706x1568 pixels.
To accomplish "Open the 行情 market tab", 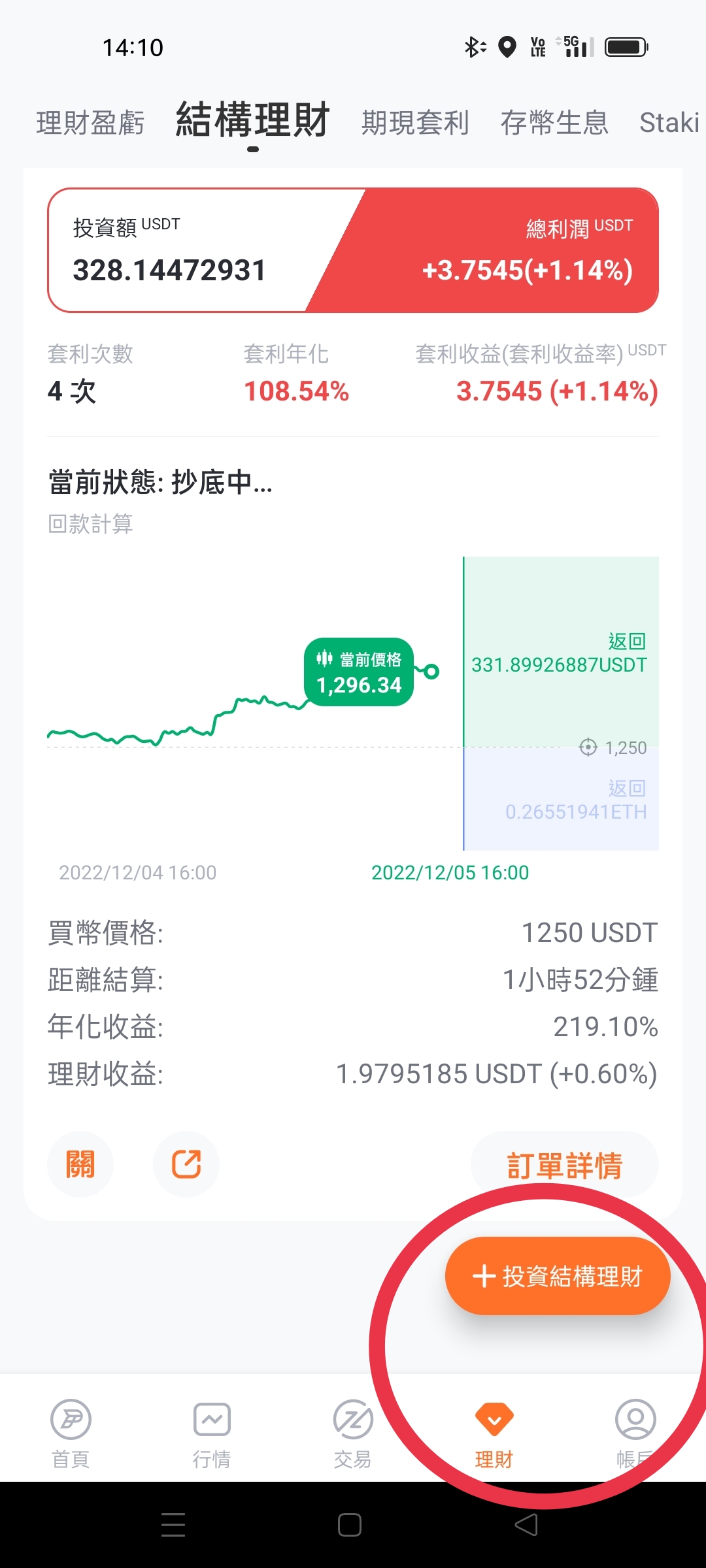I will coord(212,1434).
